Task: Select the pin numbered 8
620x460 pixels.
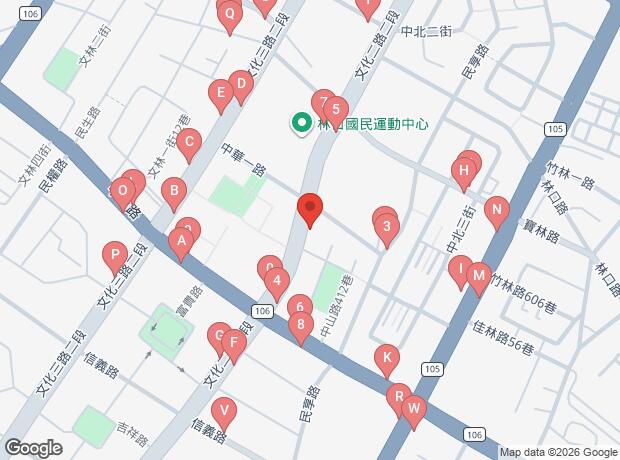Action: [x=301, y=325]
